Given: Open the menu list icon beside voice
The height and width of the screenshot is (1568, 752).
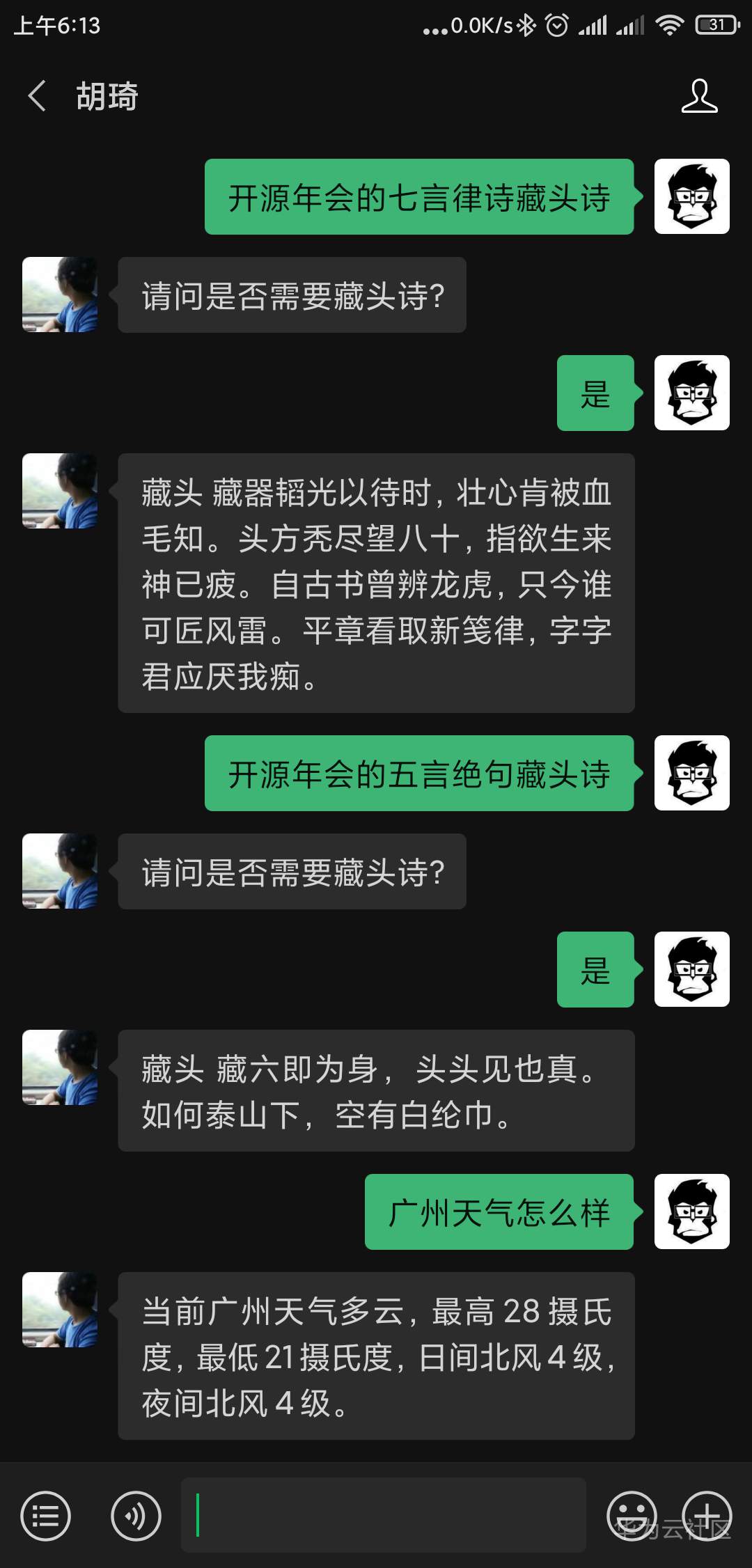Looking at the screenshot, I should point(46,1516).
